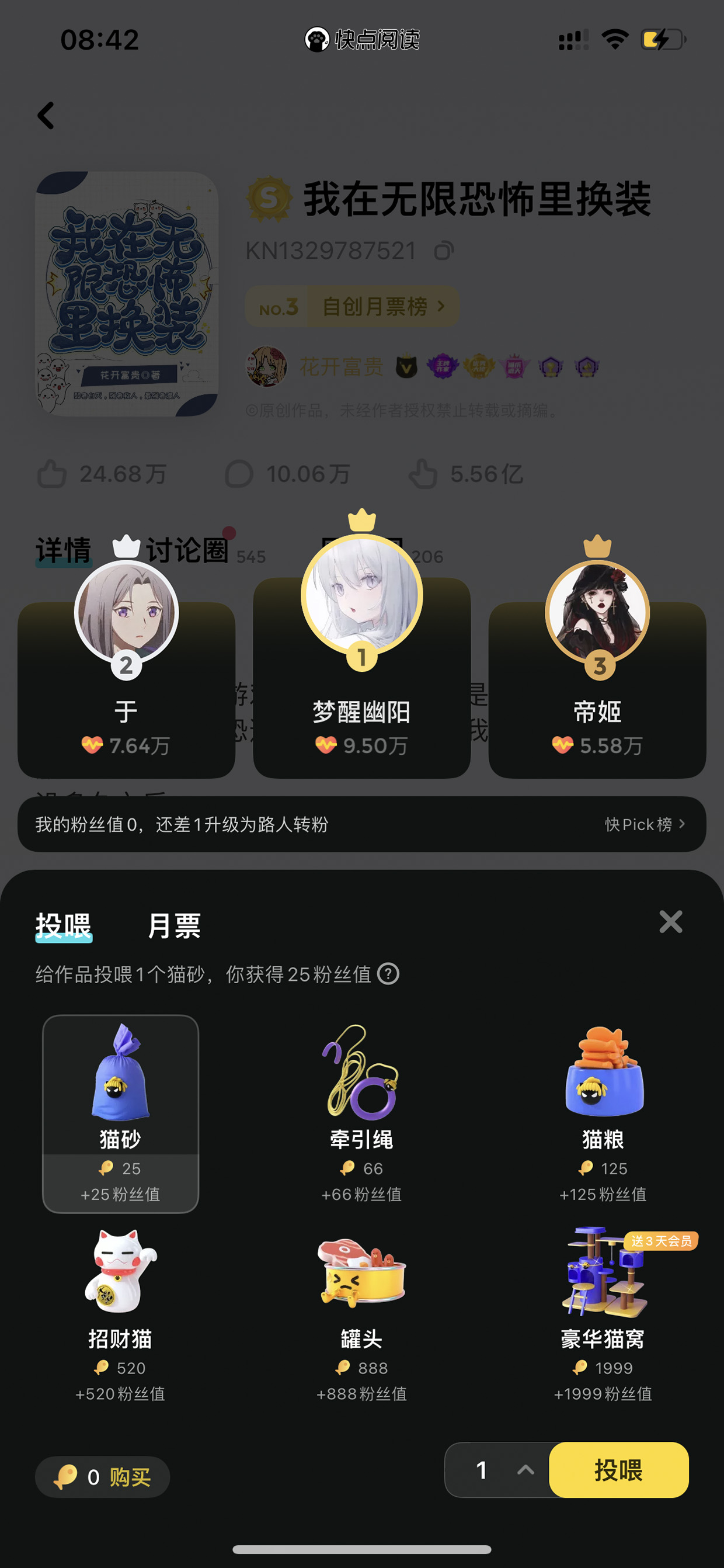724x1568 pixels.
Task: Select the 罐头 gift
Action: [361, 1316]
